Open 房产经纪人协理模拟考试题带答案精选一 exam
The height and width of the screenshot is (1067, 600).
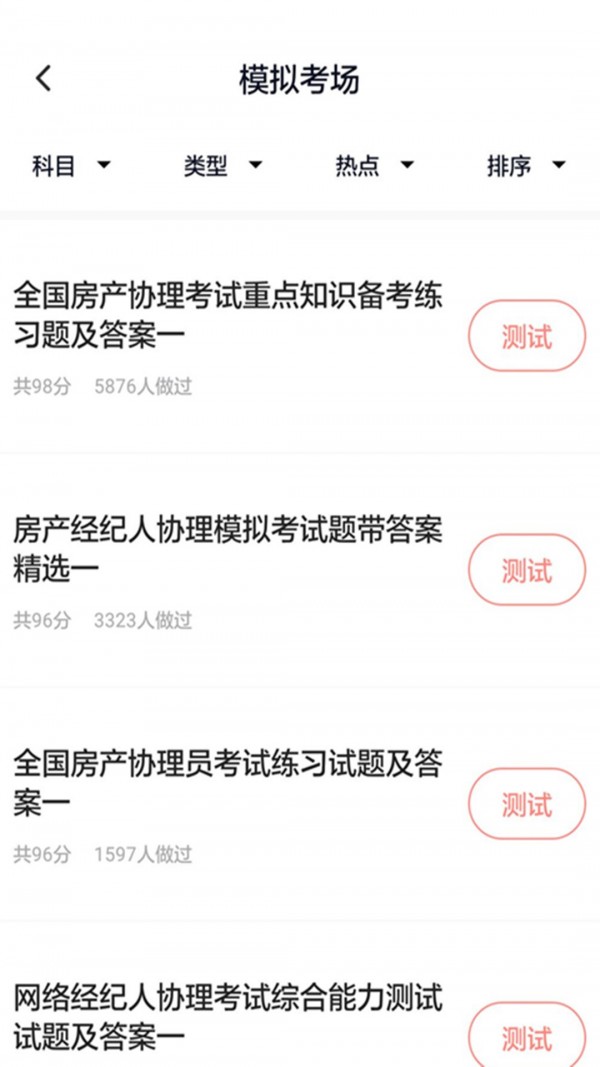(x=228, y=550)
